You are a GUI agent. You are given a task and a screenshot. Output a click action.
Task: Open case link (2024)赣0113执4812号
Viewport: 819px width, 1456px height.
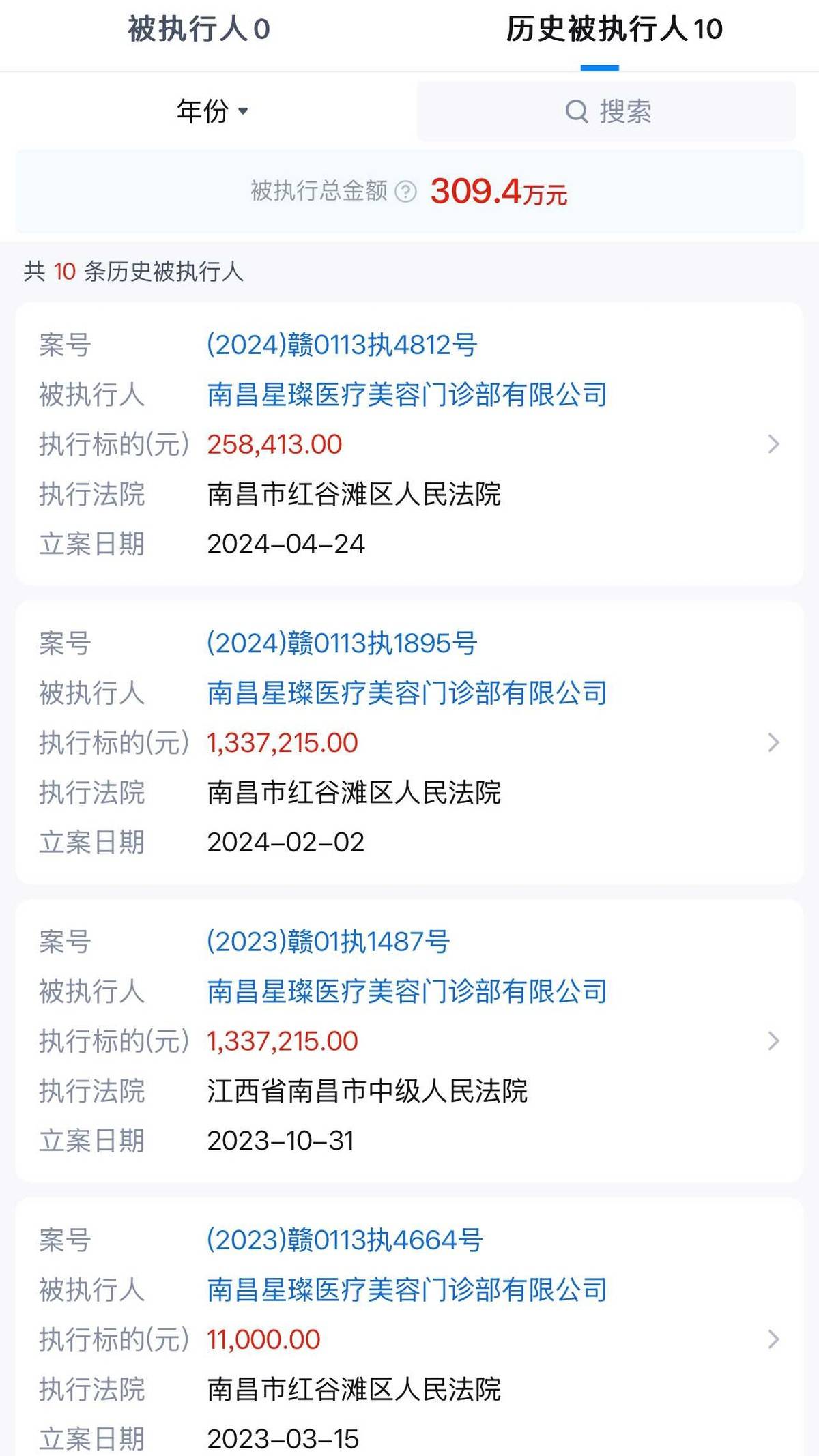[x=342, y=345]
